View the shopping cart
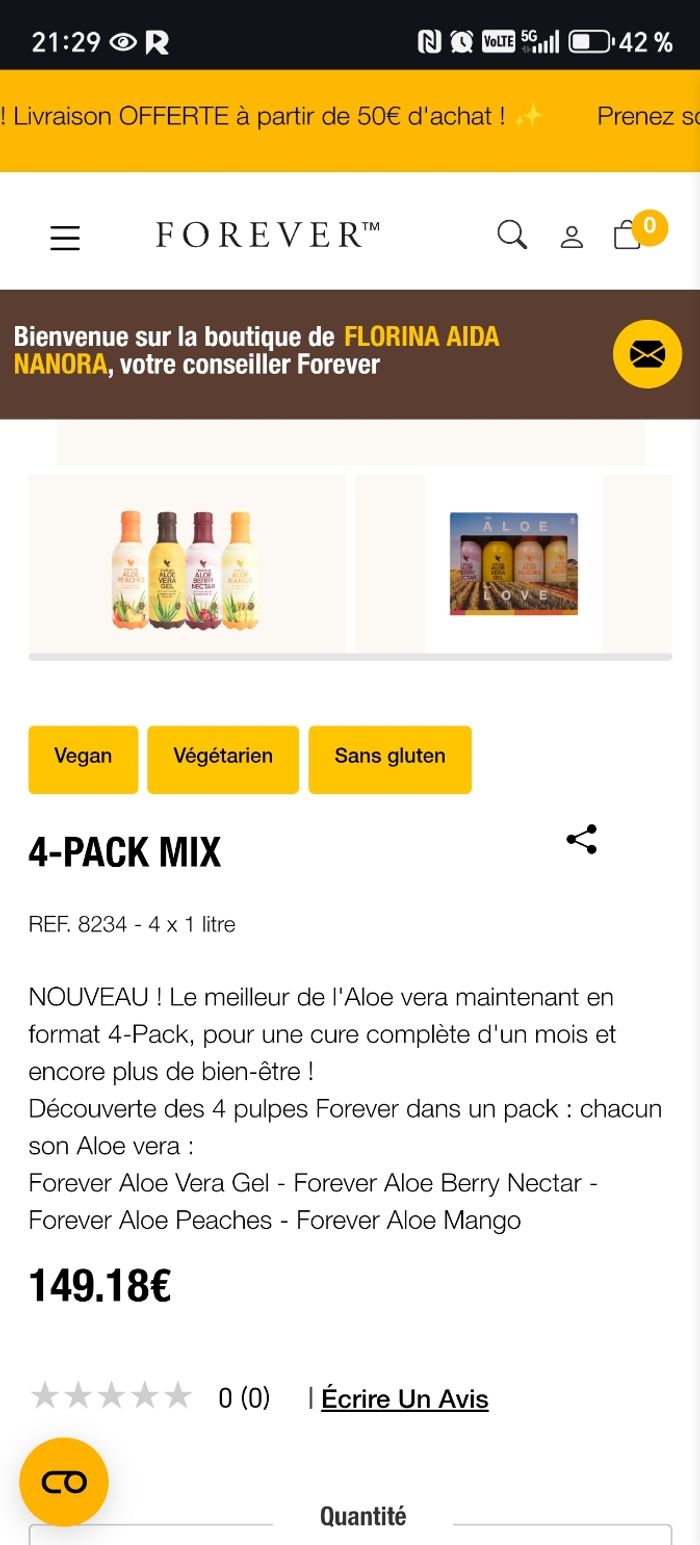700x1545 pixels. click(x=629, y=235)
